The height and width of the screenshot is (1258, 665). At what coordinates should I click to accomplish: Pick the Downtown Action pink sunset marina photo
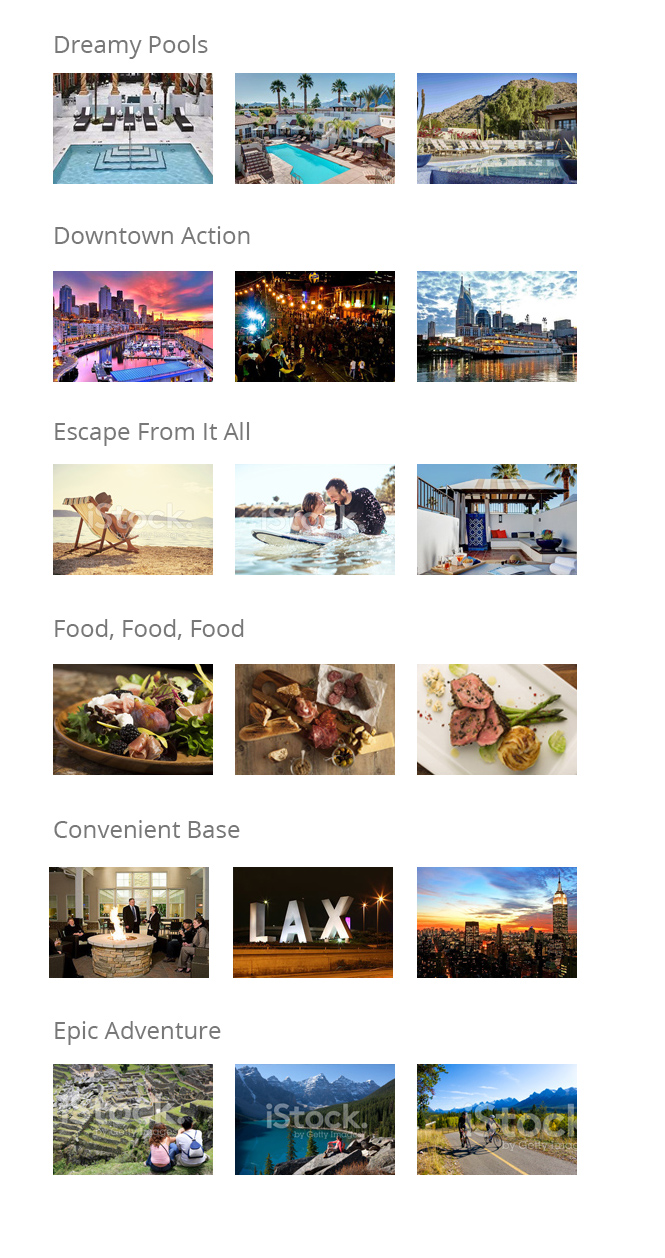133,326
